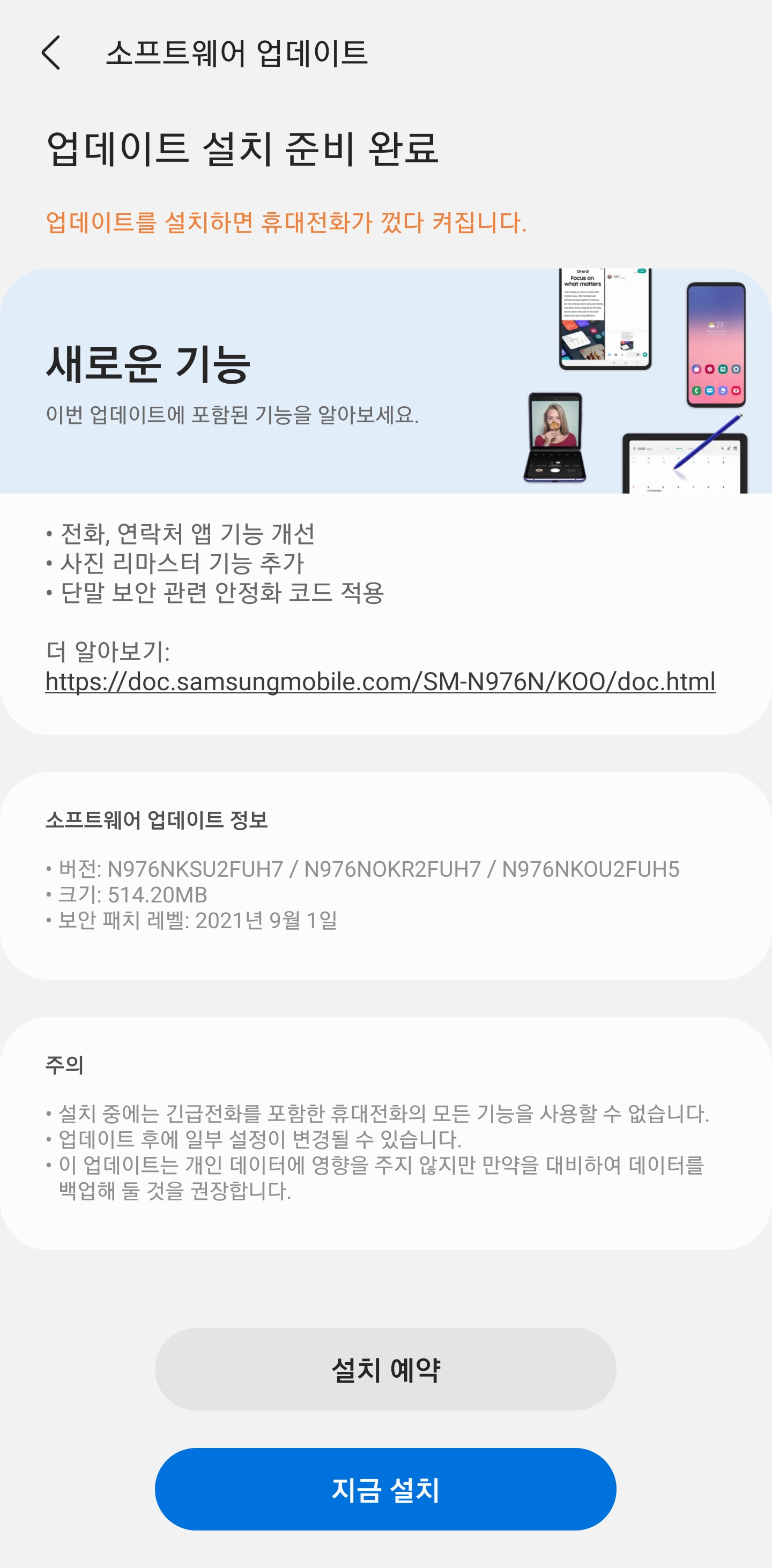Tap the 설치 예약 button

tap(385, 1370)
